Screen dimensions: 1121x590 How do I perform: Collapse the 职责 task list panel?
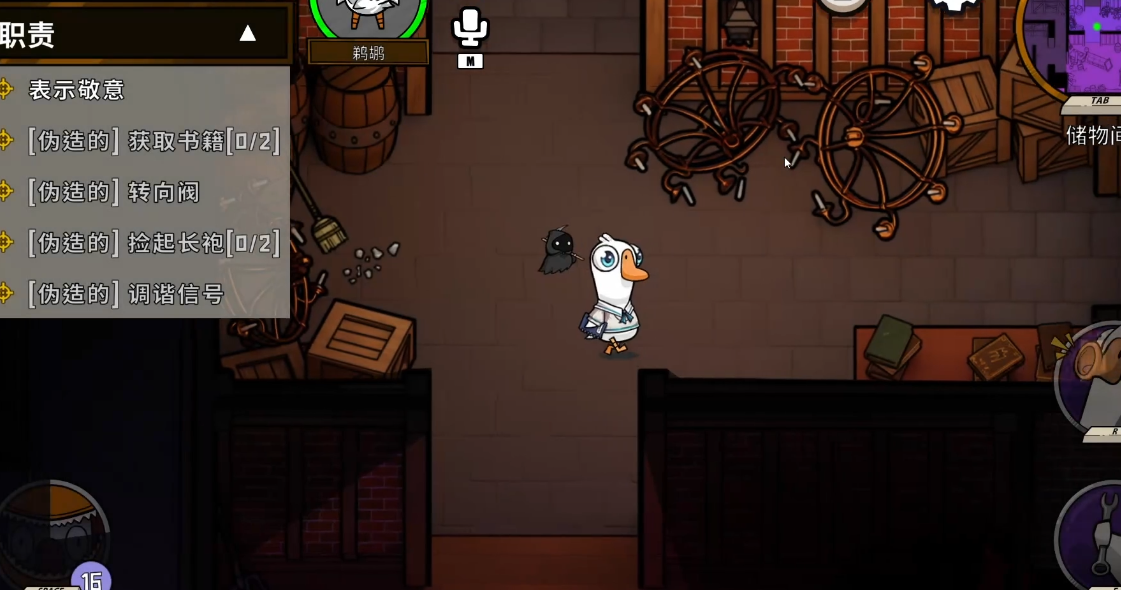(x=247, y=34)
